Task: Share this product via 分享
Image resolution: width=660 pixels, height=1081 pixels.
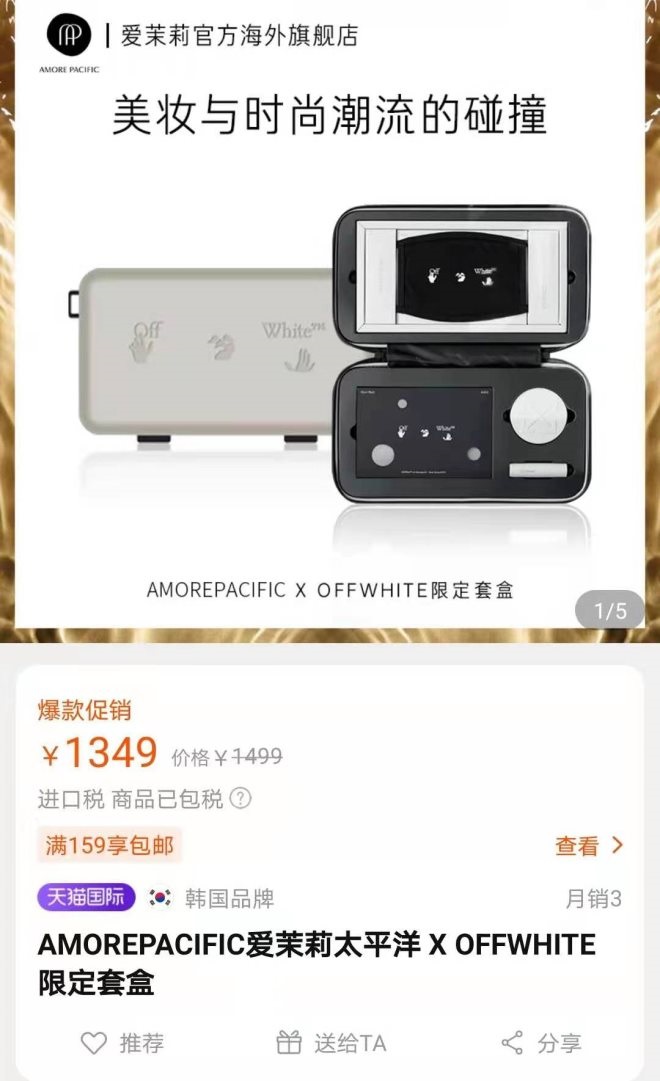Action: click(541, 1043)
